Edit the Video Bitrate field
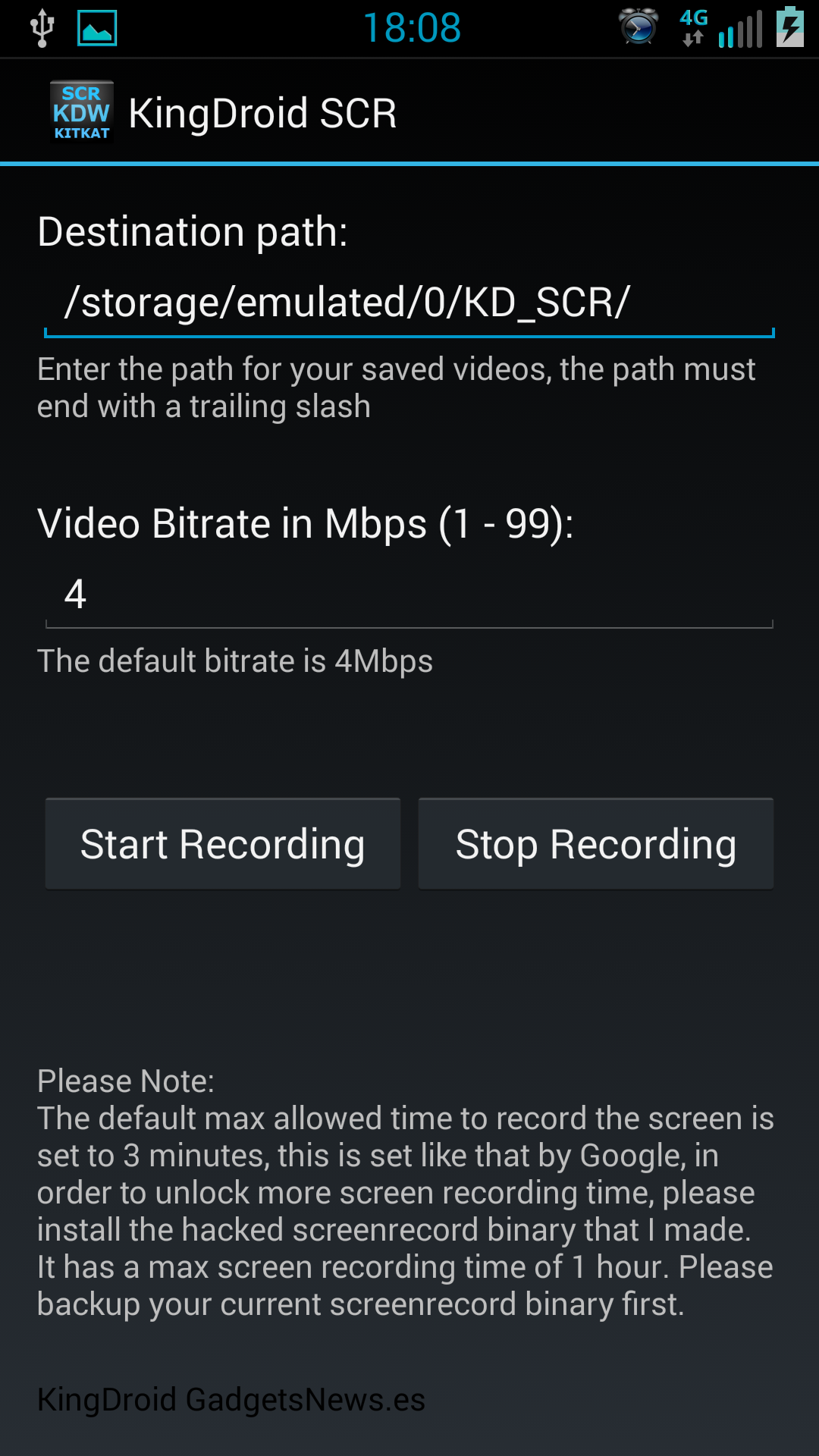819x1456 pixels. tap(409, 595)
